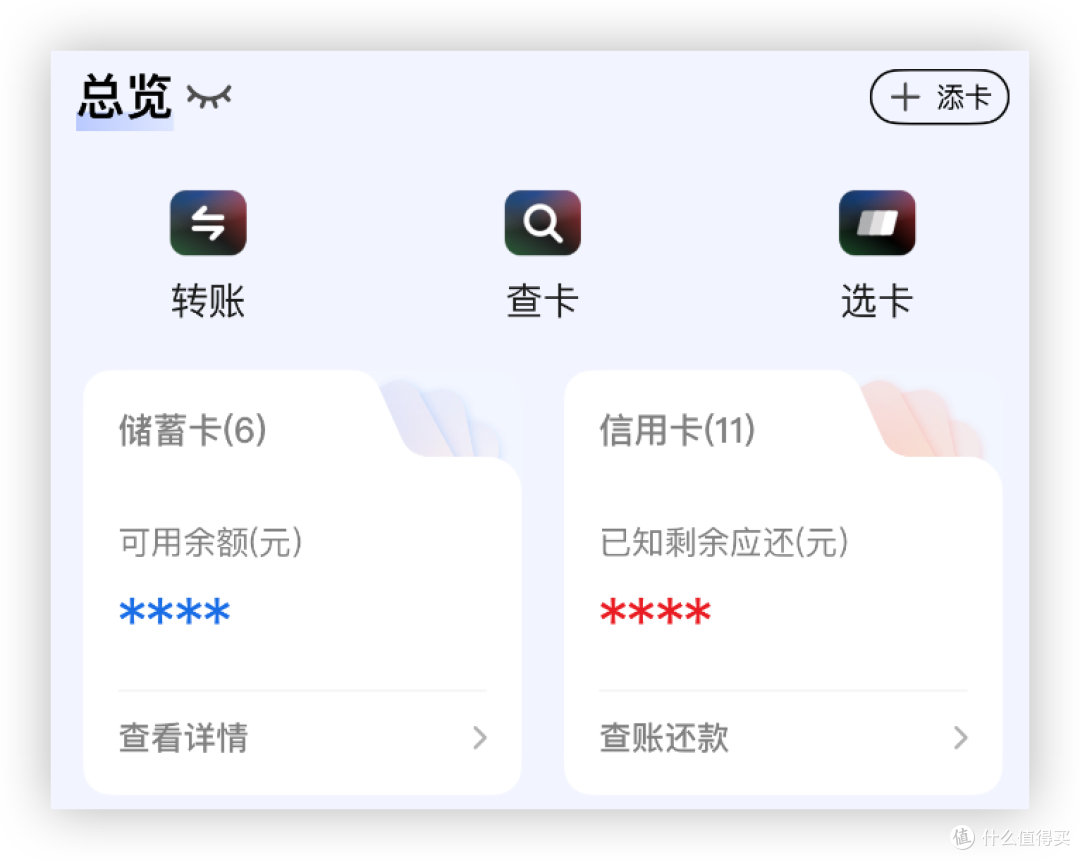Open 查看详情 for savings cards
1080x860 pixels.
302,738
